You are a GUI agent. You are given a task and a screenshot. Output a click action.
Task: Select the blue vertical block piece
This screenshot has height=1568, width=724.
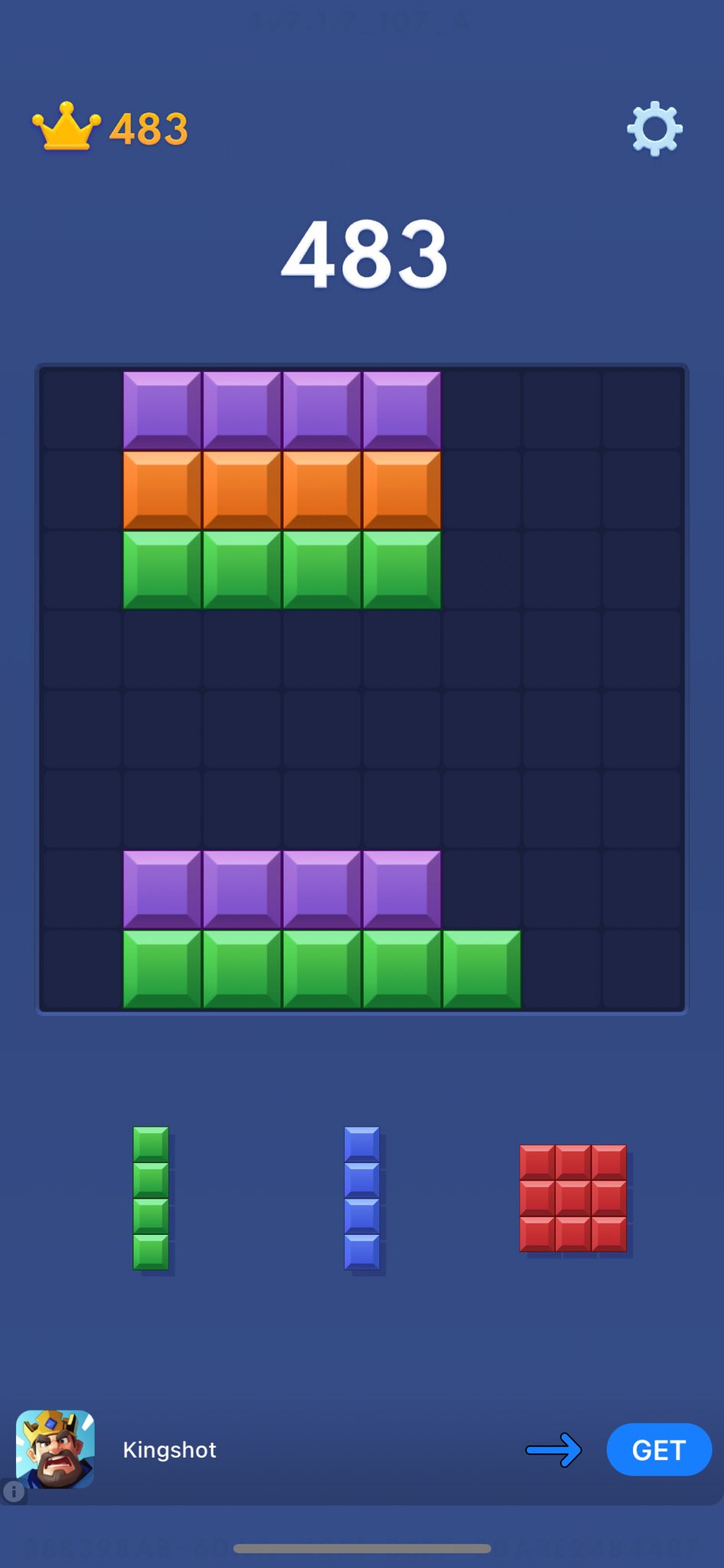362,1198
